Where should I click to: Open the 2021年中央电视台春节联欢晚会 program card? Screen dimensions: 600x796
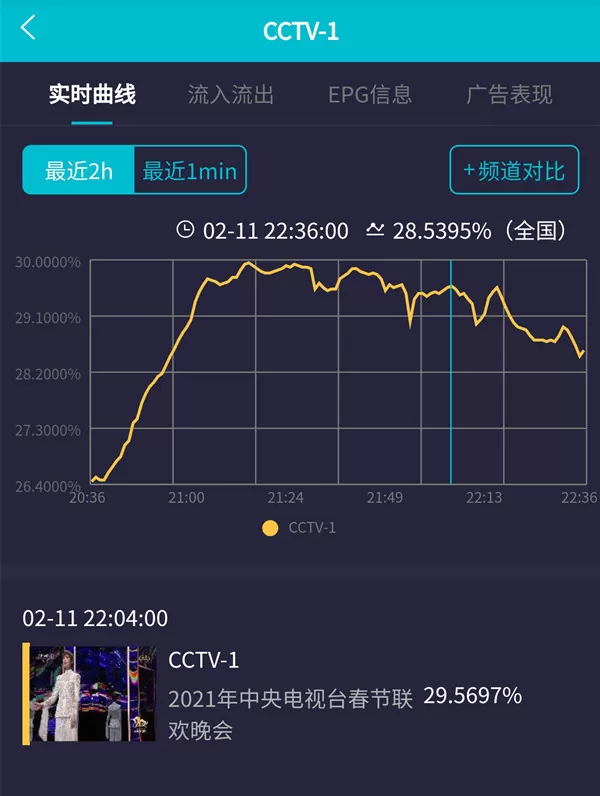point(300,694)
